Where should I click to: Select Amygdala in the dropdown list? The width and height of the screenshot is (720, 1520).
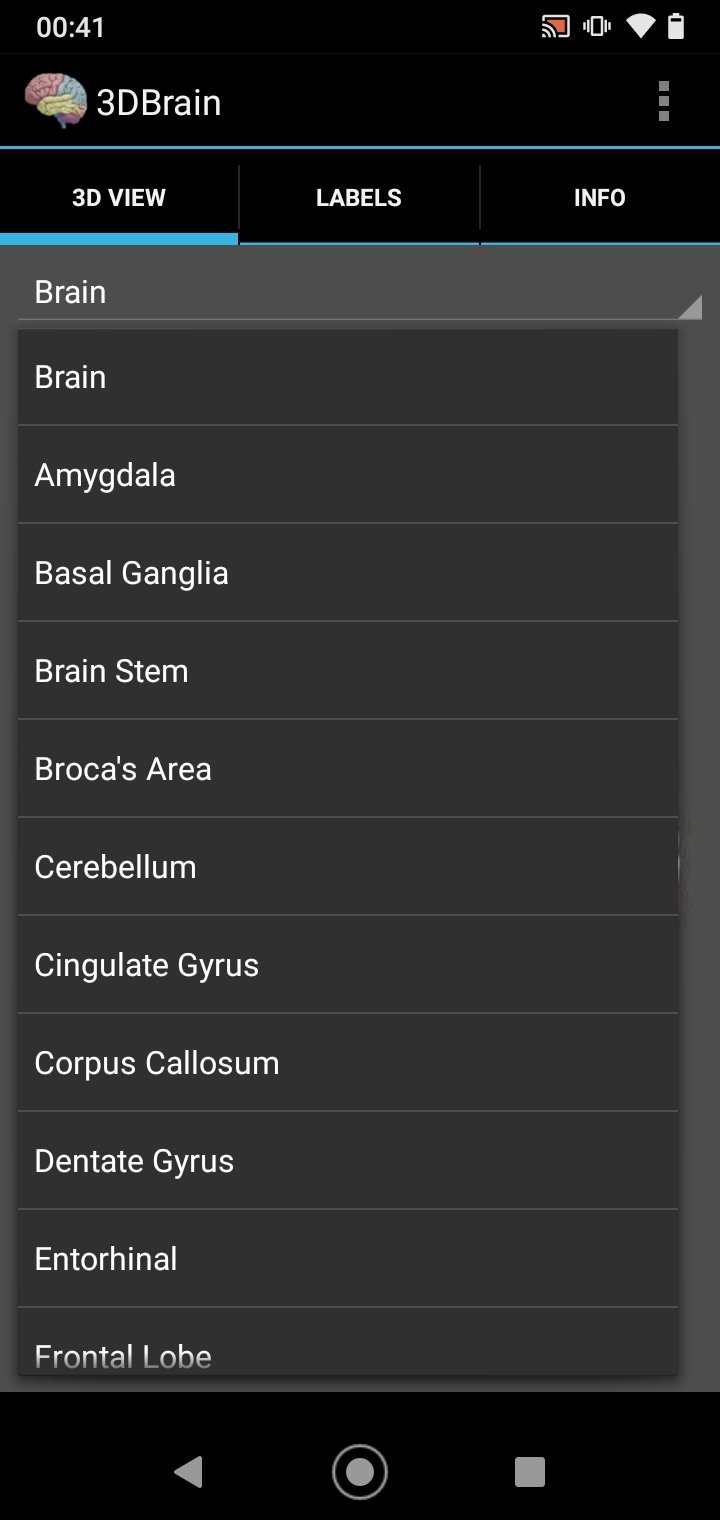(x=348, y=475)
